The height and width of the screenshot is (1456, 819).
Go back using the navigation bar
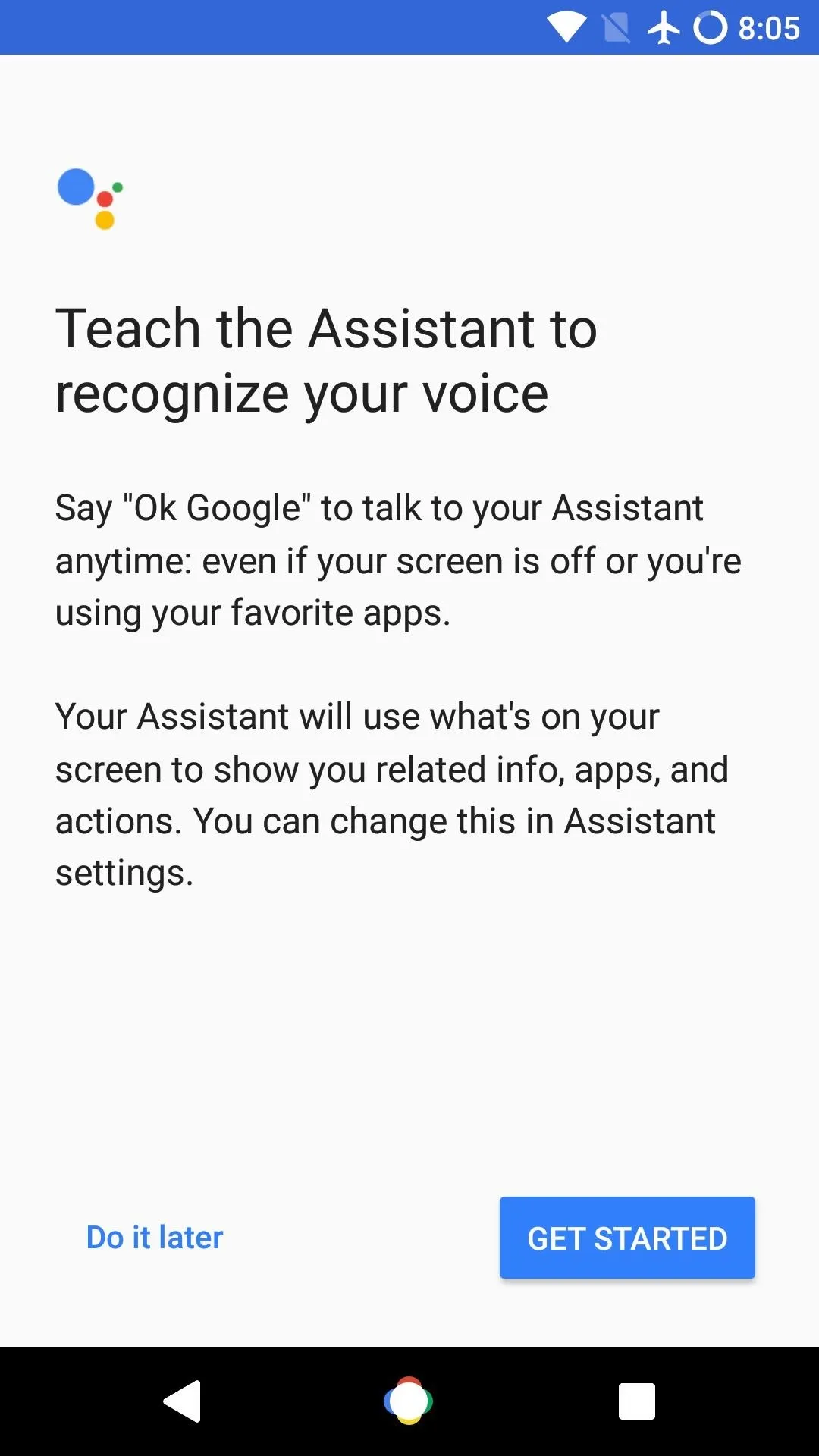(182, 1401)
